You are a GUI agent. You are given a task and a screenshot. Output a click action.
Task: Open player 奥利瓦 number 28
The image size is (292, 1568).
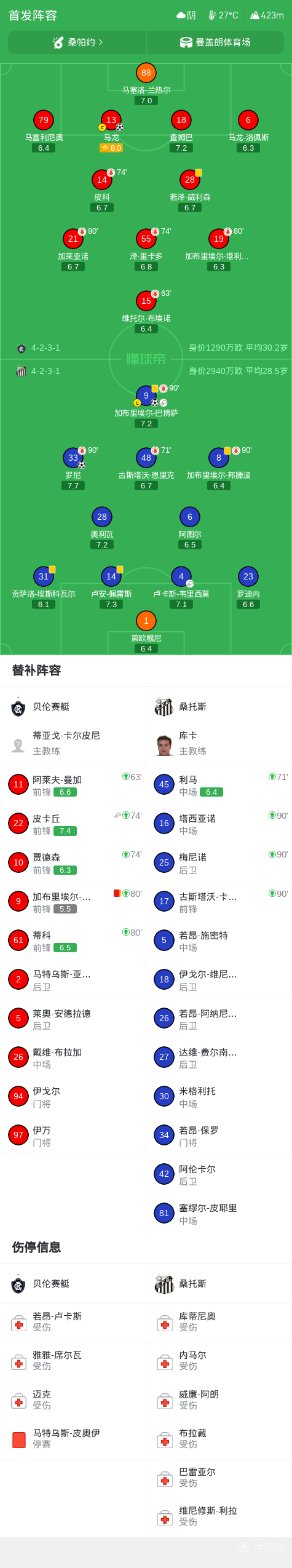pos(102,528)
